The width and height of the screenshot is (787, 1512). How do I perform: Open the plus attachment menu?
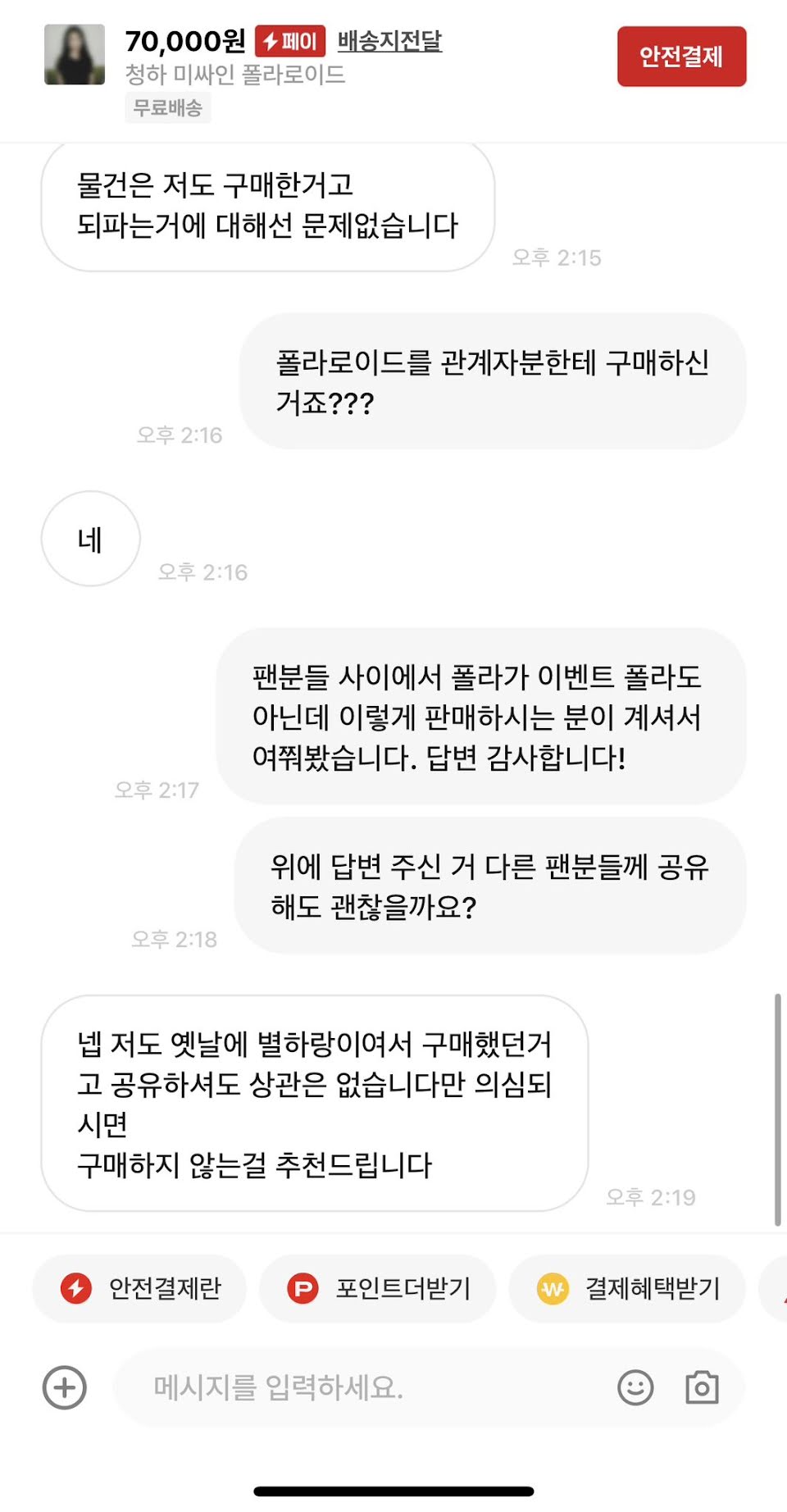point(65,1387)
